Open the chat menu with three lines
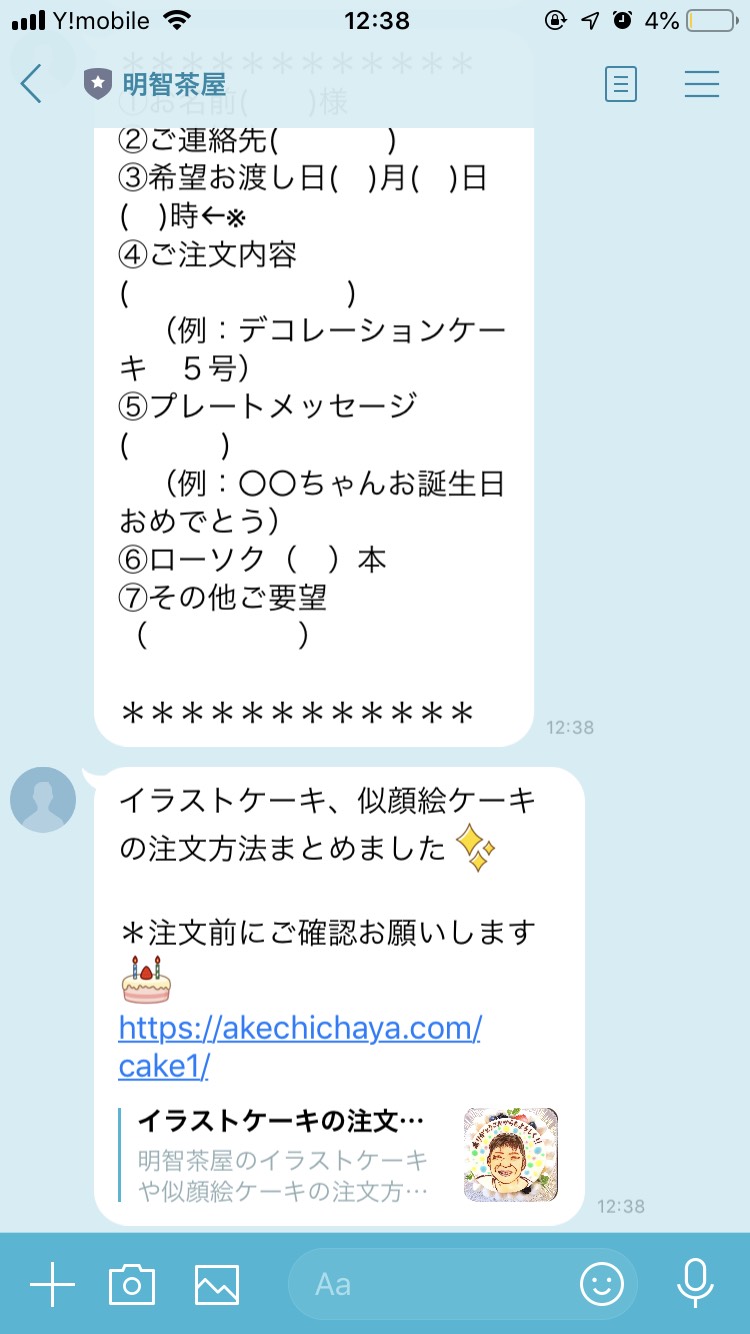 coord(702,84)
